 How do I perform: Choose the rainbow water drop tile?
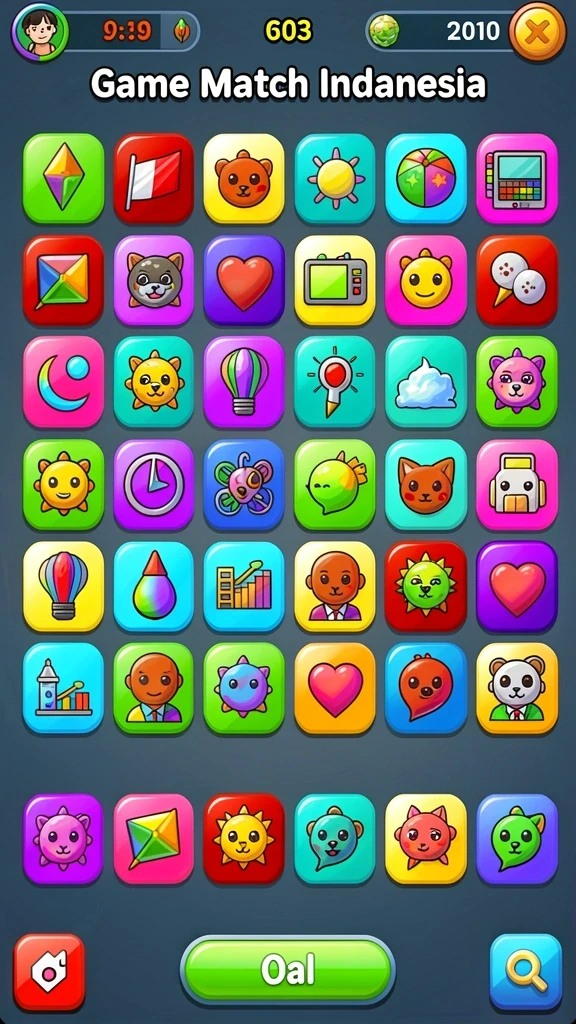click(153, 586)
